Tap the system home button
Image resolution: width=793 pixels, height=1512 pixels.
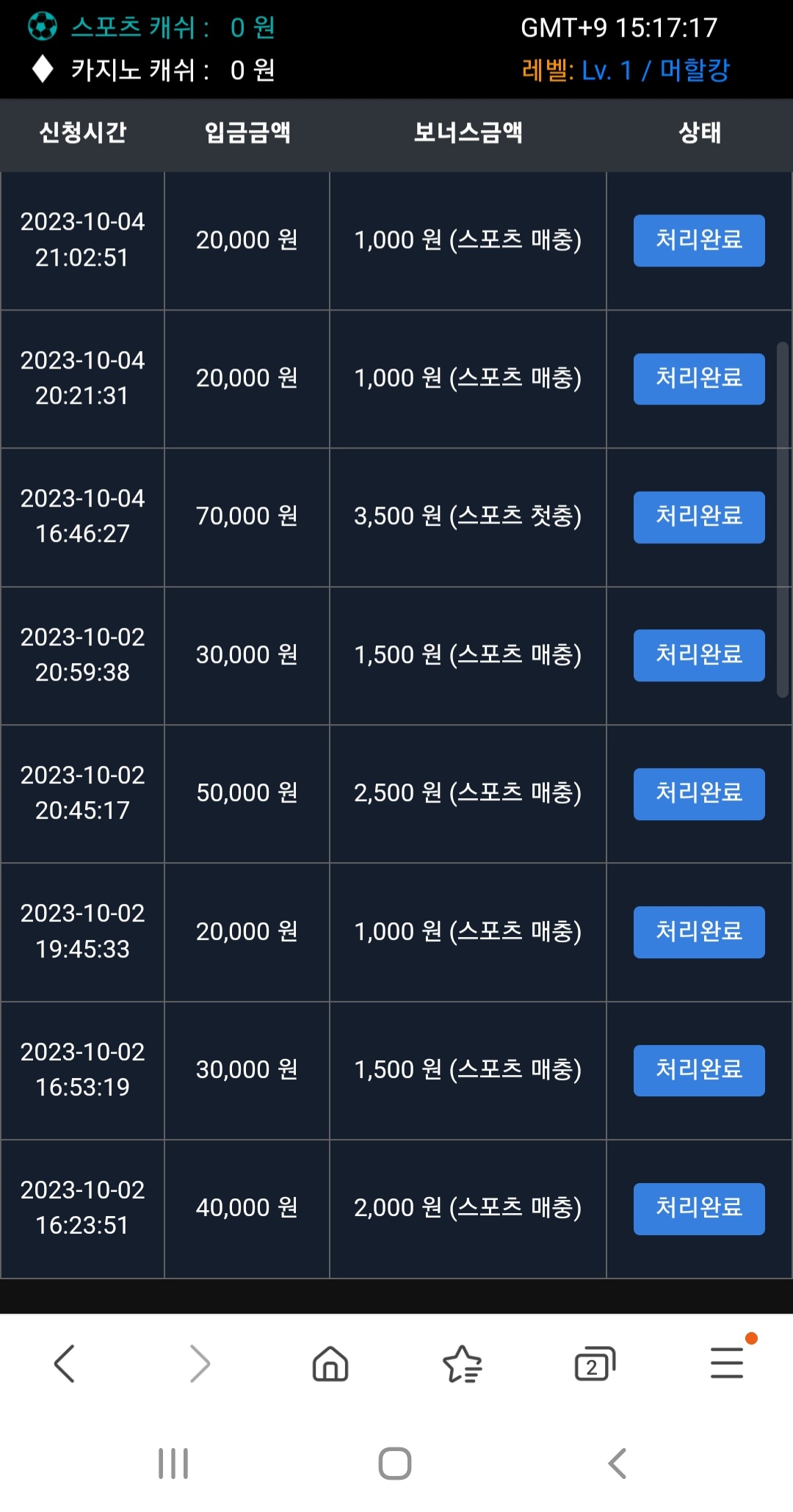(x=395, y=1464)
